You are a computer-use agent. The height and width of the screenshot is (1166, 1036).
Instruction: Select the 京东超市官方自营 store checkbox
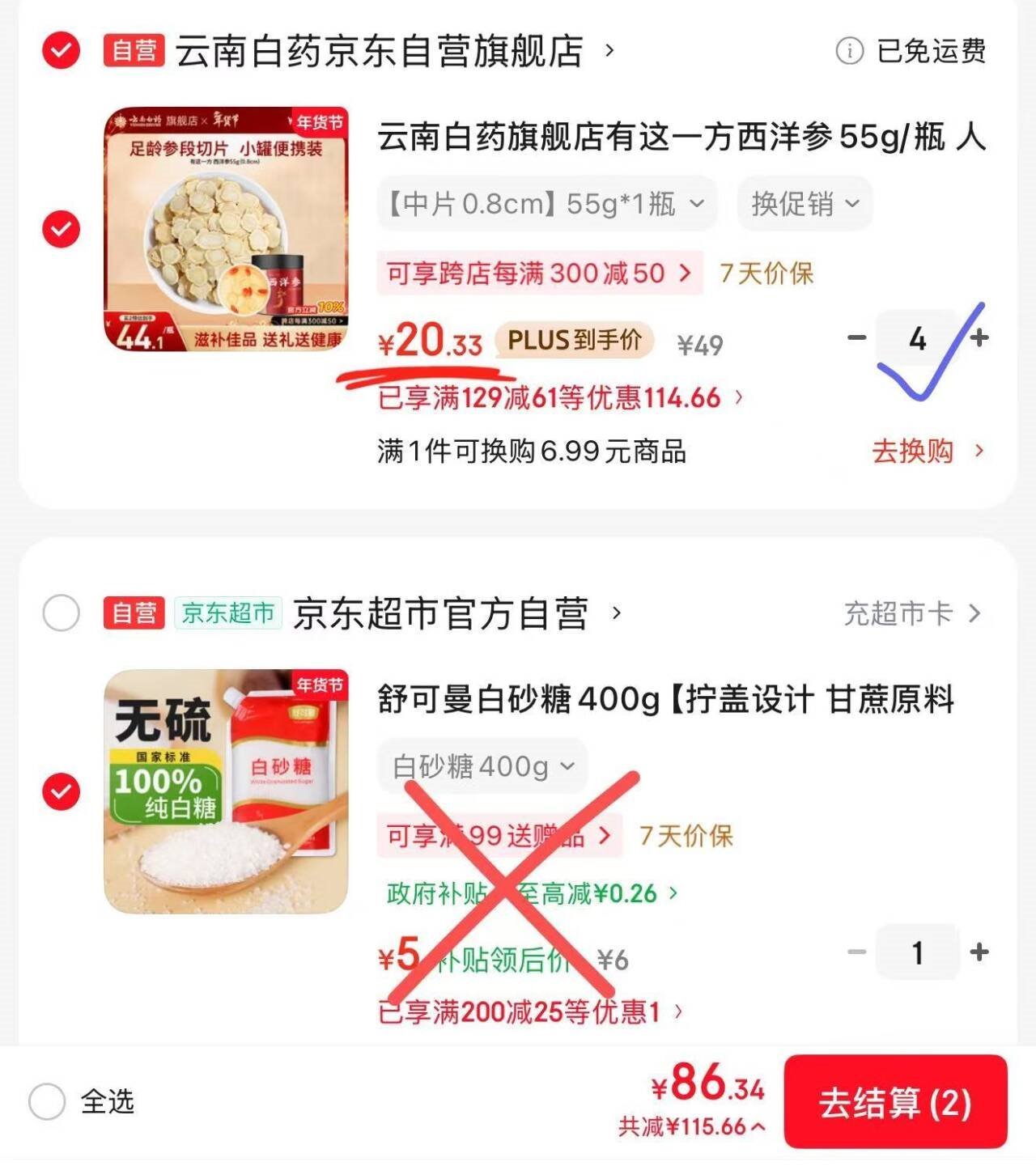coord(62,613)
